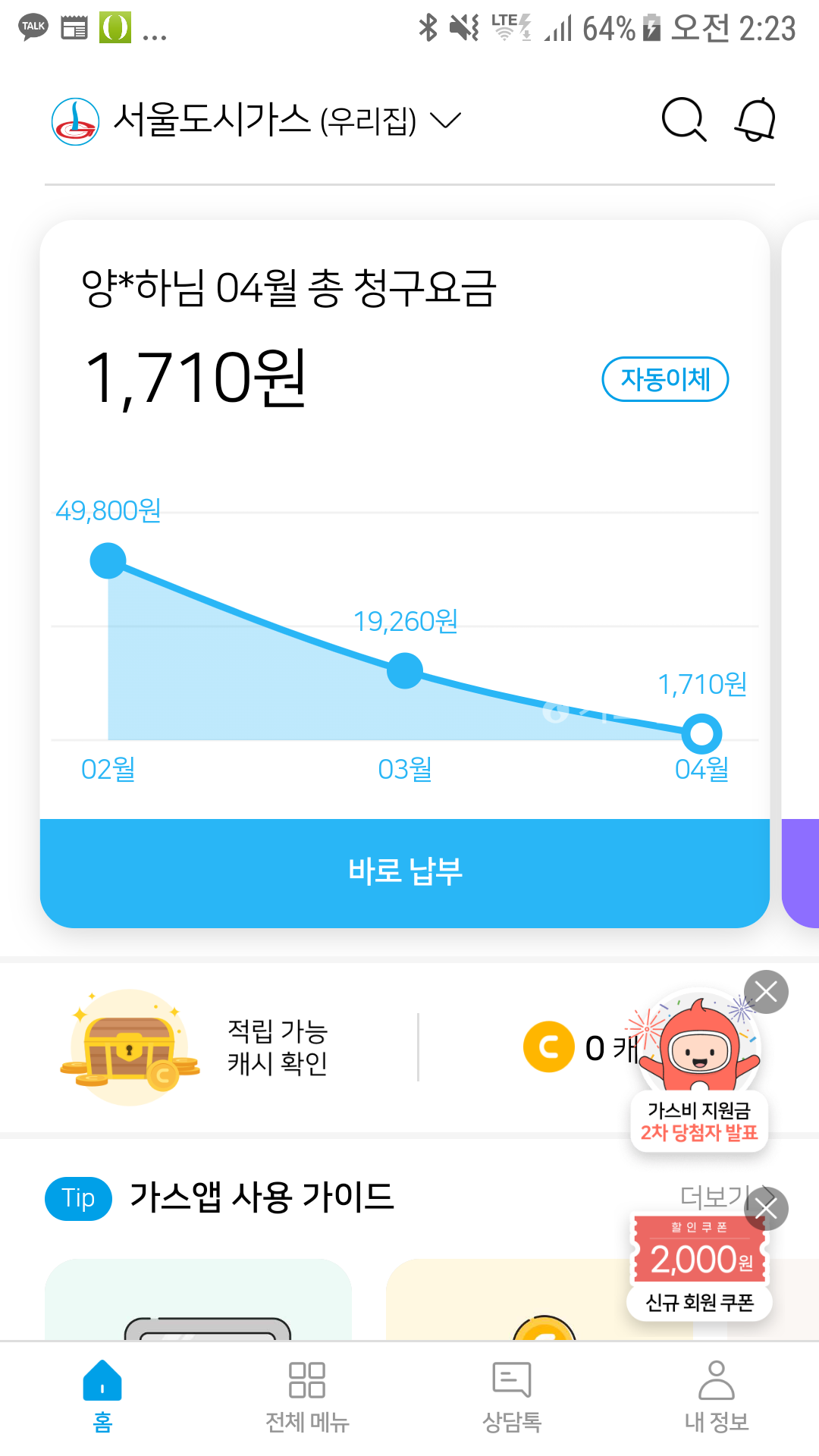The width and height of the screenshot is (819, 1456).
Task: Expand the 서울도시가스 (우리집) account dropdown
Action: click(445, 120)
